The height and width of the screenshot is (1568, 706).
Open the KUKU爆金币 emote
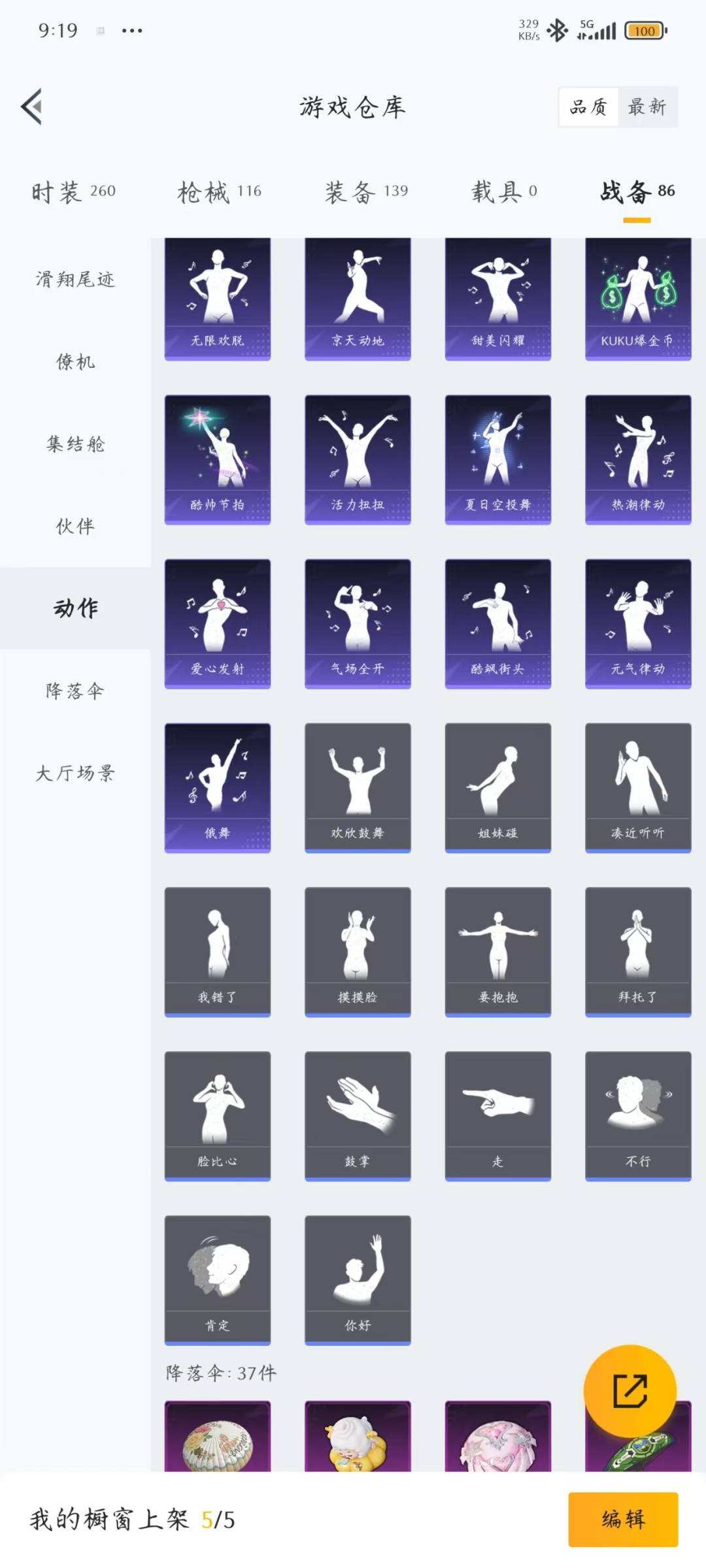(x=636, y=297)
